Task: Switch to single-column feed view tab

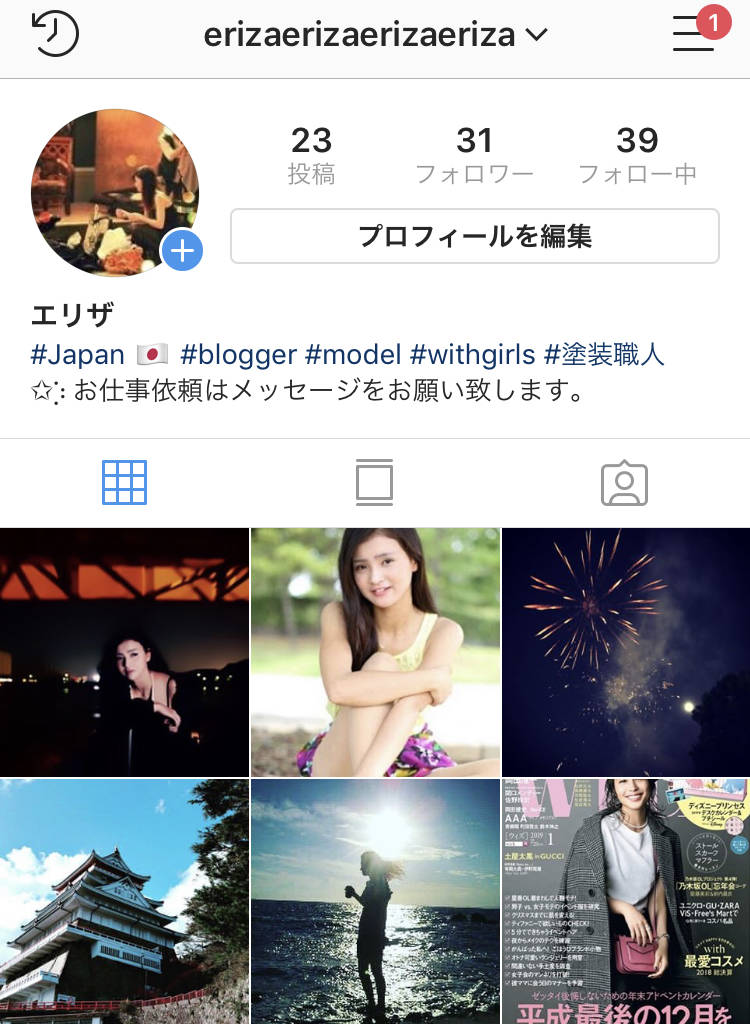Action: coord(374,483)
